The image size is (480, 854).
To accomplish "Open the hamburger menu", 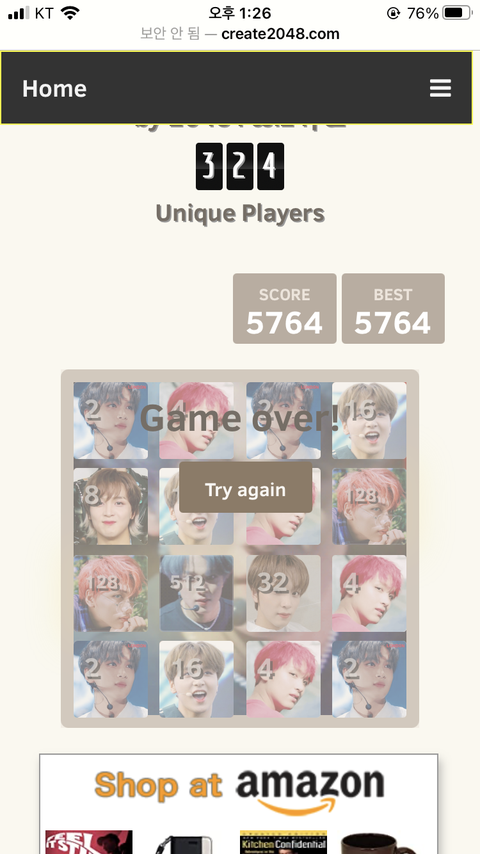I will (440, 88).
